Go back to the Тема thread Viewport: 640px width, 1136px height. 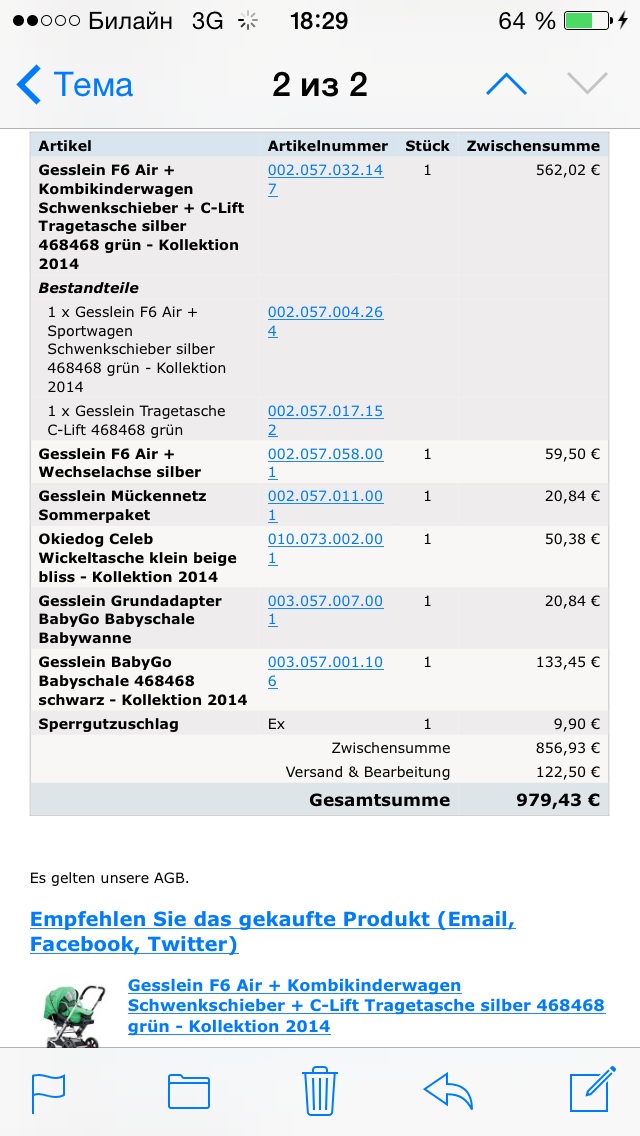[75, 85]
